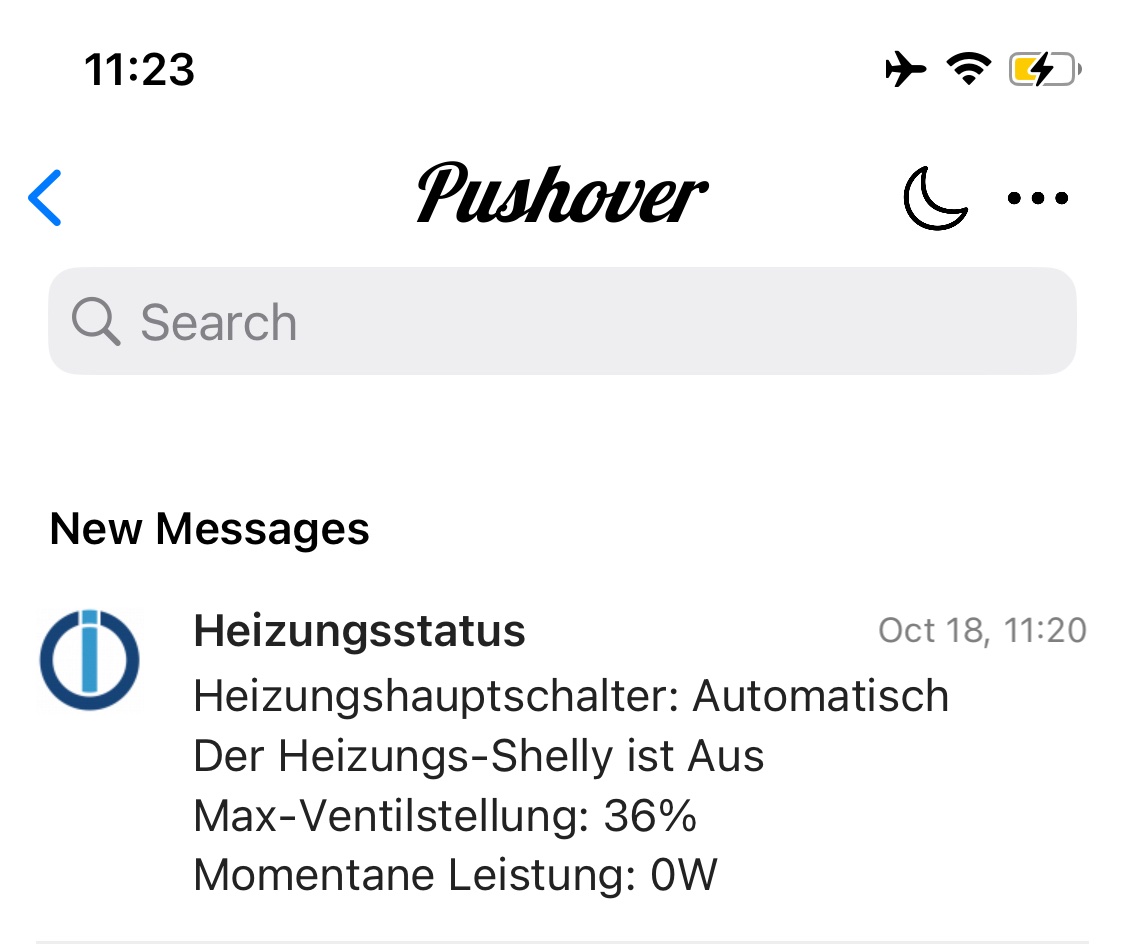This screenshot has width=1125, height=945.
Task: Open the three-dot overflow menu
Action: coord(1037,198)
